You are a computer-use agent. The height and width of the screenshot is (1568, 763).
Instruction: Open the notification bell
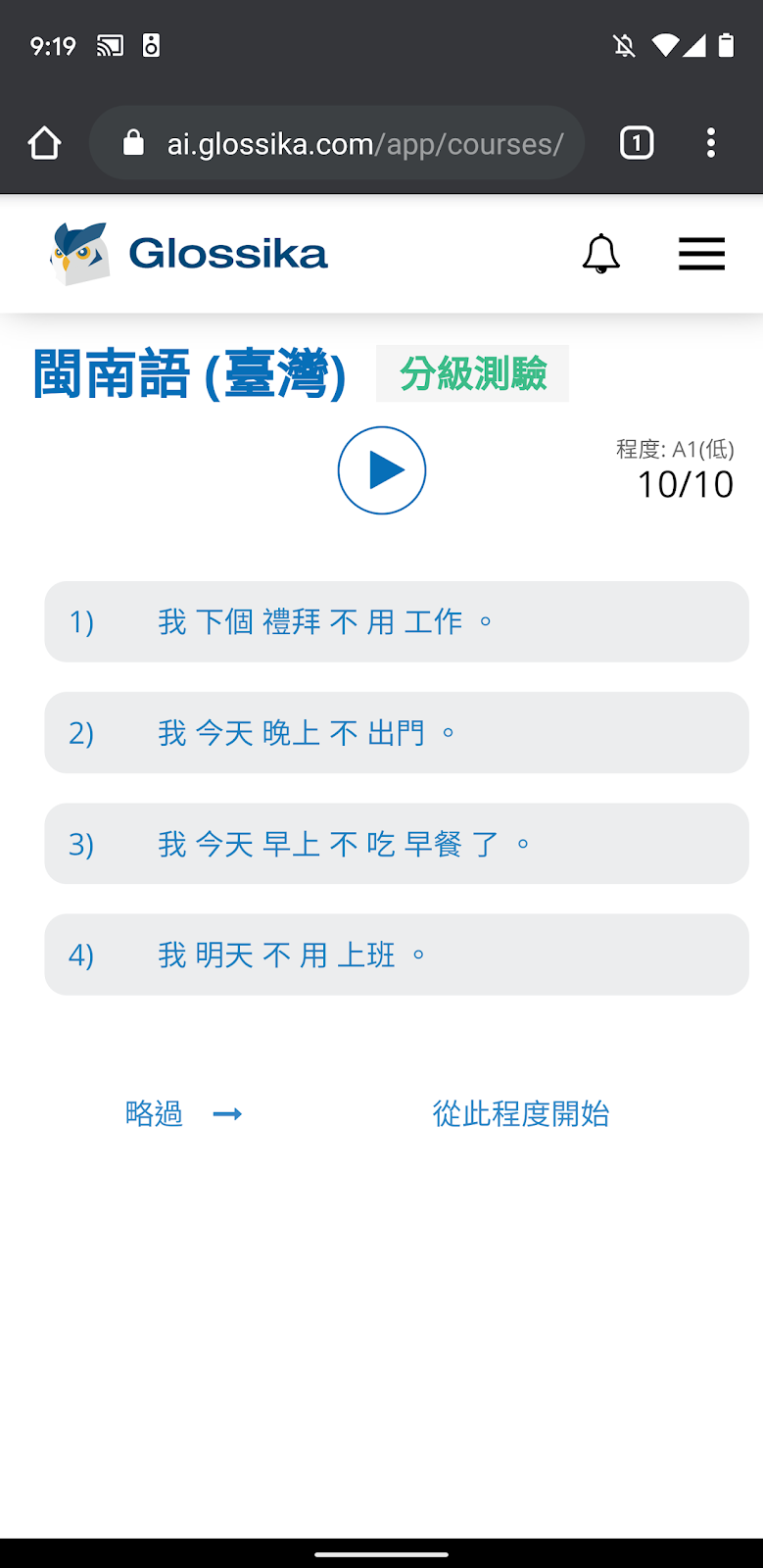[x=601, y=253]
